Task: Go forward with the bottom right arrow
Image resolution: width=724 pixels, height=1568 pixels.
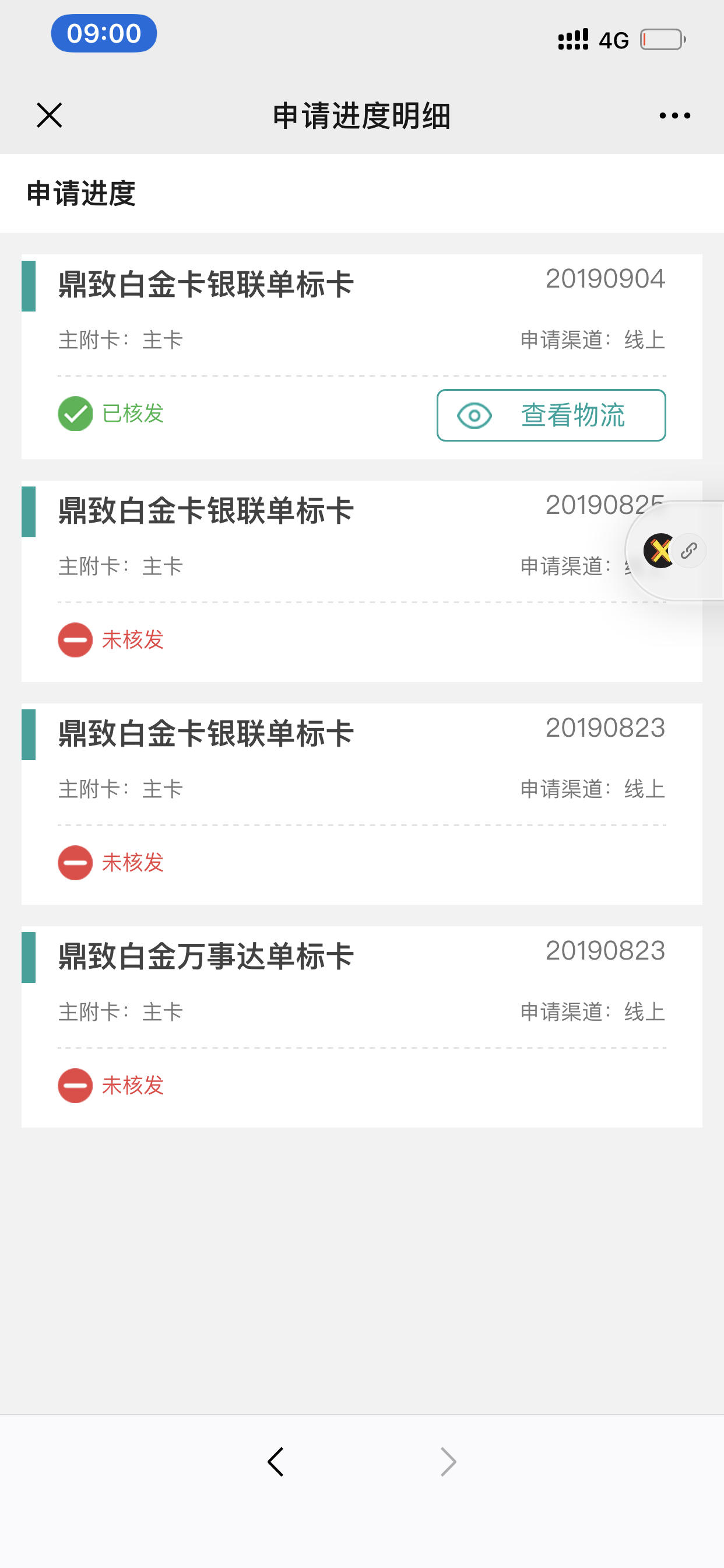Action: [x=448, y=1462]
